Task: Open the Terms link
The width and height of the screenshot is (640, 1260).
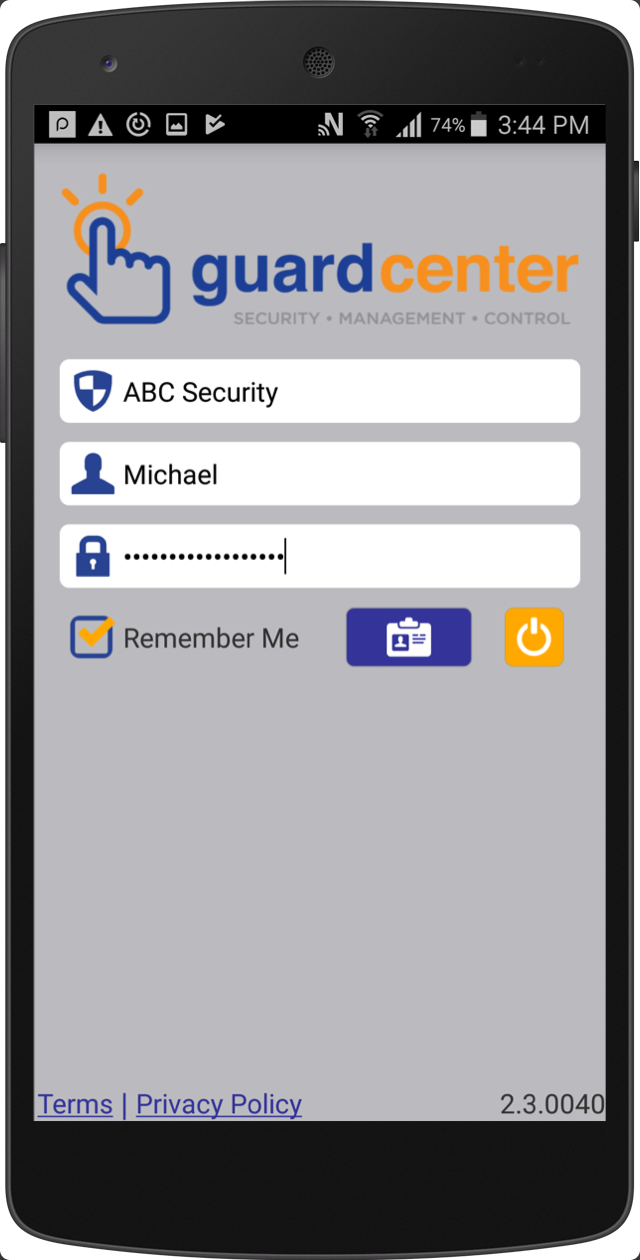Action: 75,1104
